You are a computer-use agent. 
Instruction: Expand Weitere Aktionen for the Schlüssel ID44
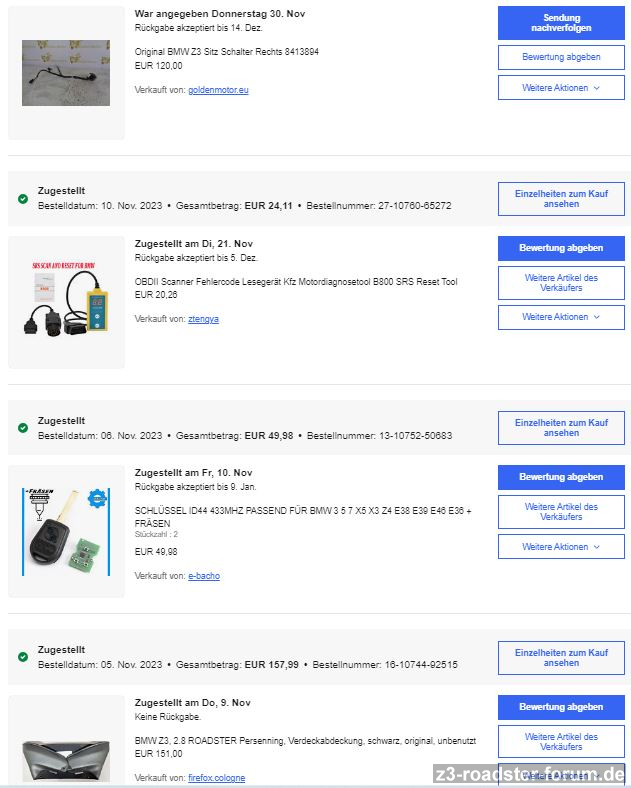pos(561,547)
